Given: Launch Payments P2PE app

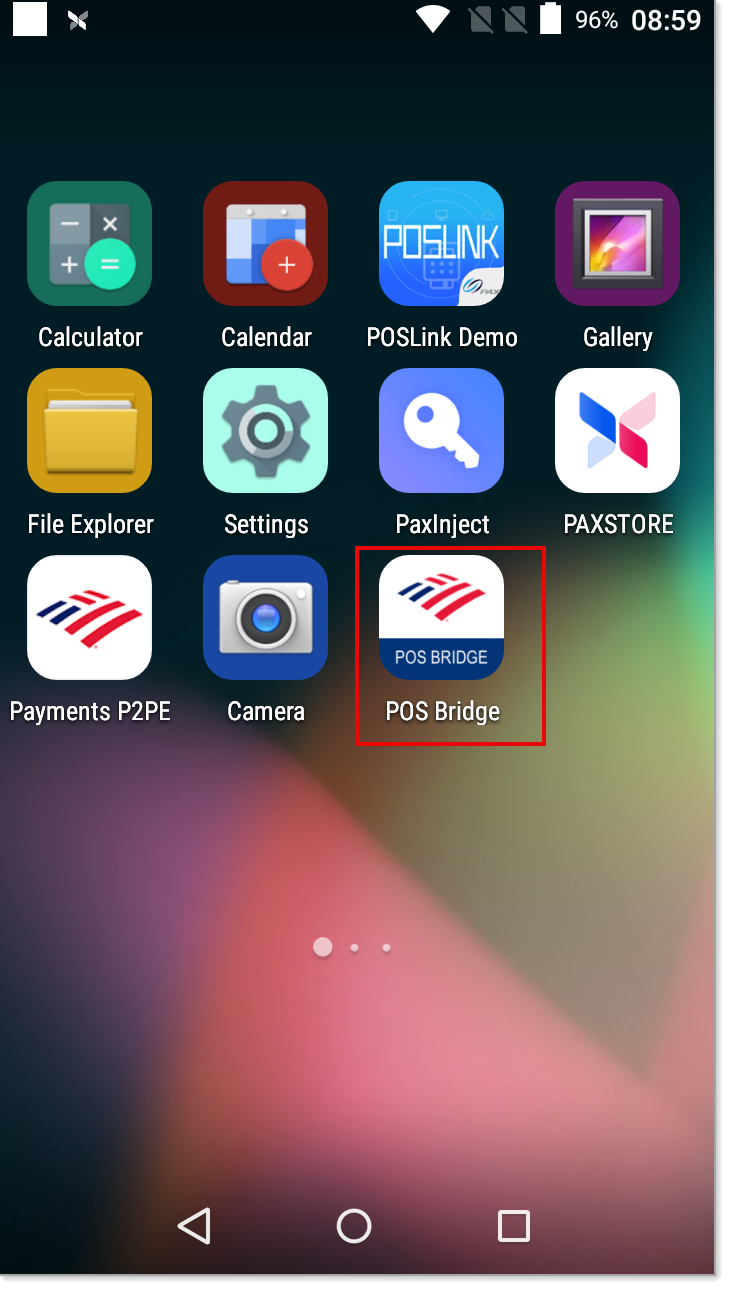Looking at the screenshot, I should click(x=90, y=618).
